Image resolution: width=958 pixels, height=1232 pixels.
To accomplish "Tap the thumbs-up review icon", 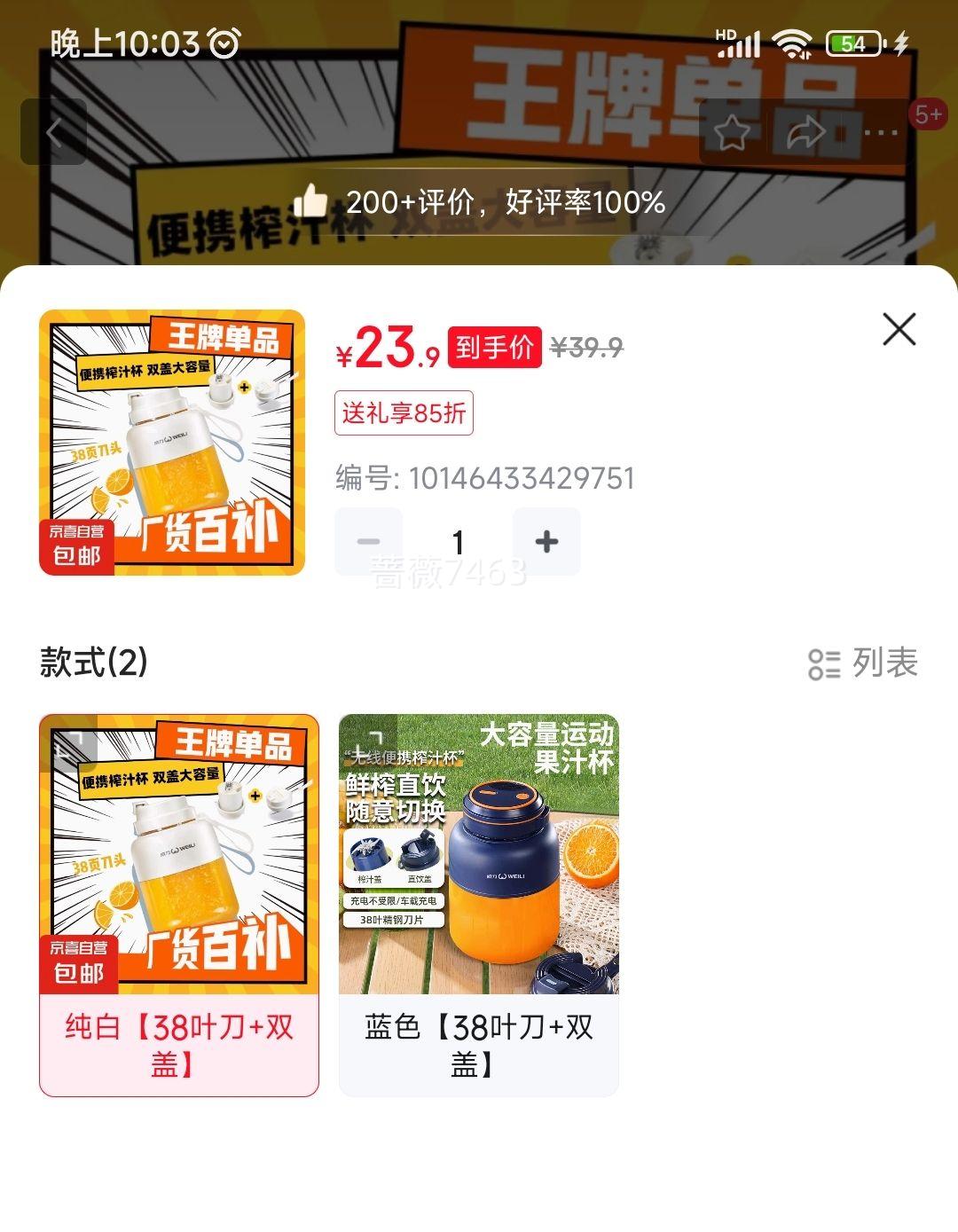I will pyautogui.click(x=312, y=202).
